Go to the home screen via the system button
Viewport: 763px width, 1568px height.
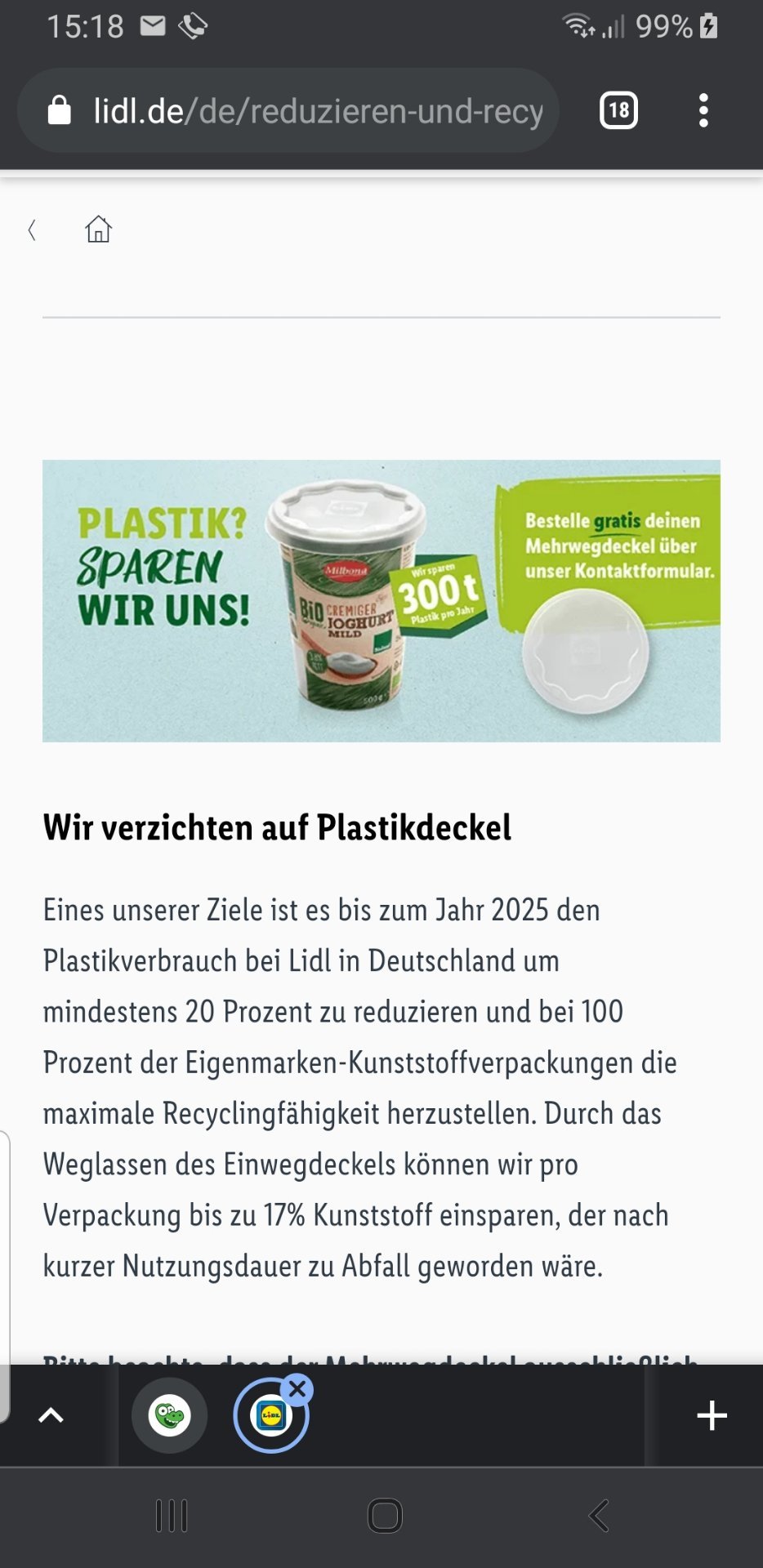(385, 1516)
